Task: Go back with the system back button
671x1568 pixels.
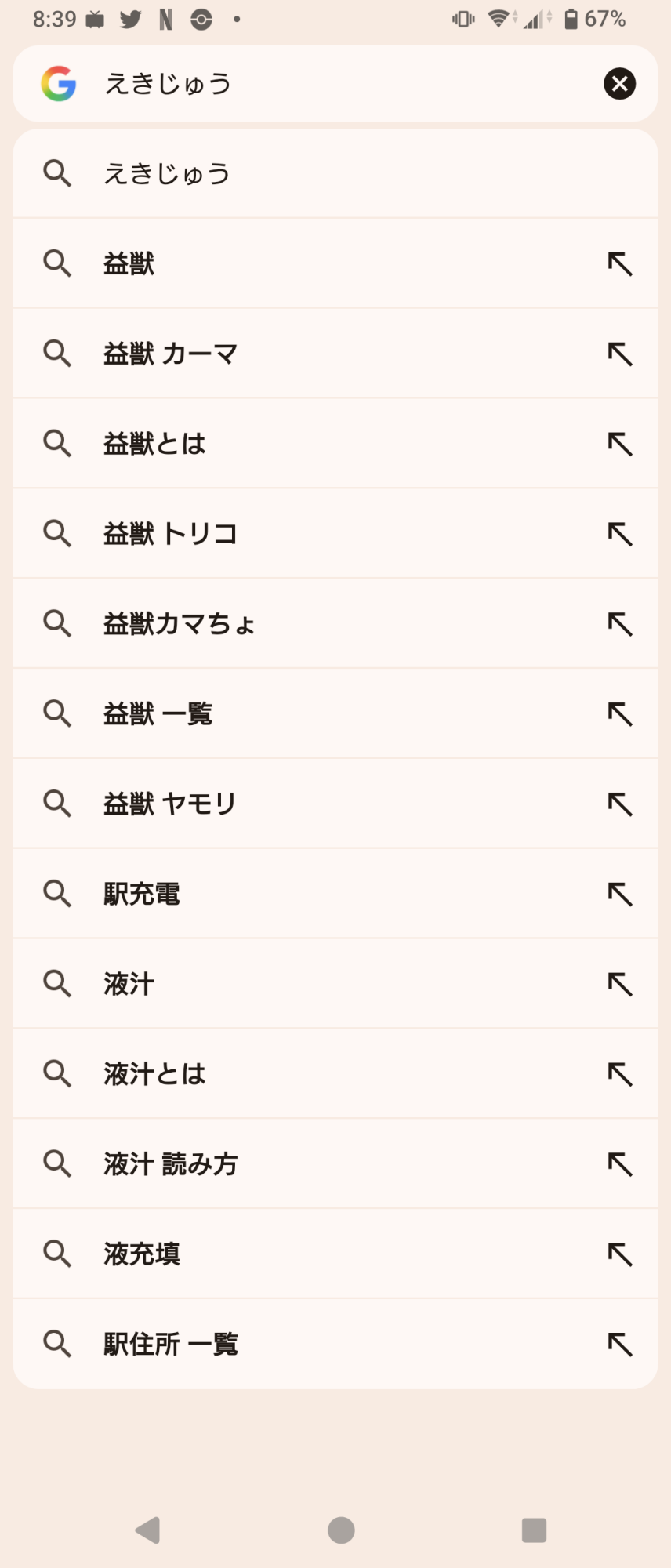Action: pyautogui.click(x=147, y=1530)
